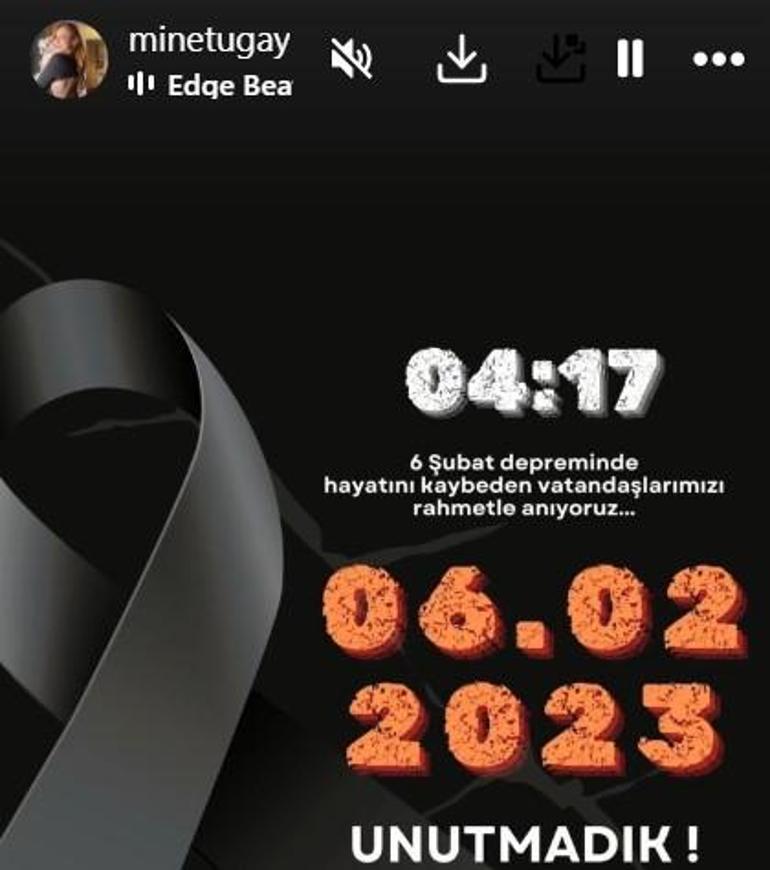Open the Edge Bea music track
The image size is (770, 870).
(x=210, y=86)
